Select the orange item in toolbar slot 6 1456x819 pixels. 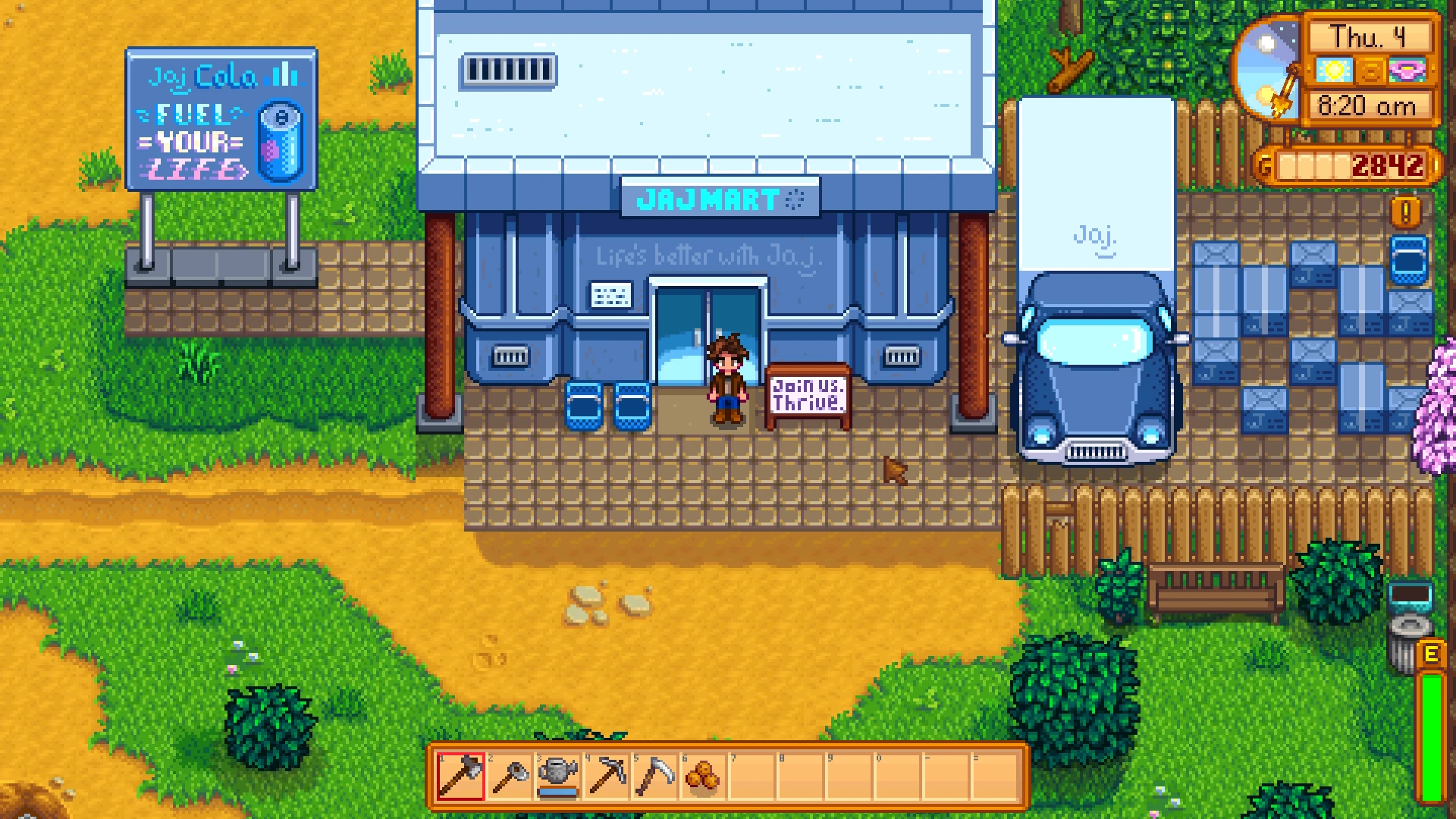[704, 776]
